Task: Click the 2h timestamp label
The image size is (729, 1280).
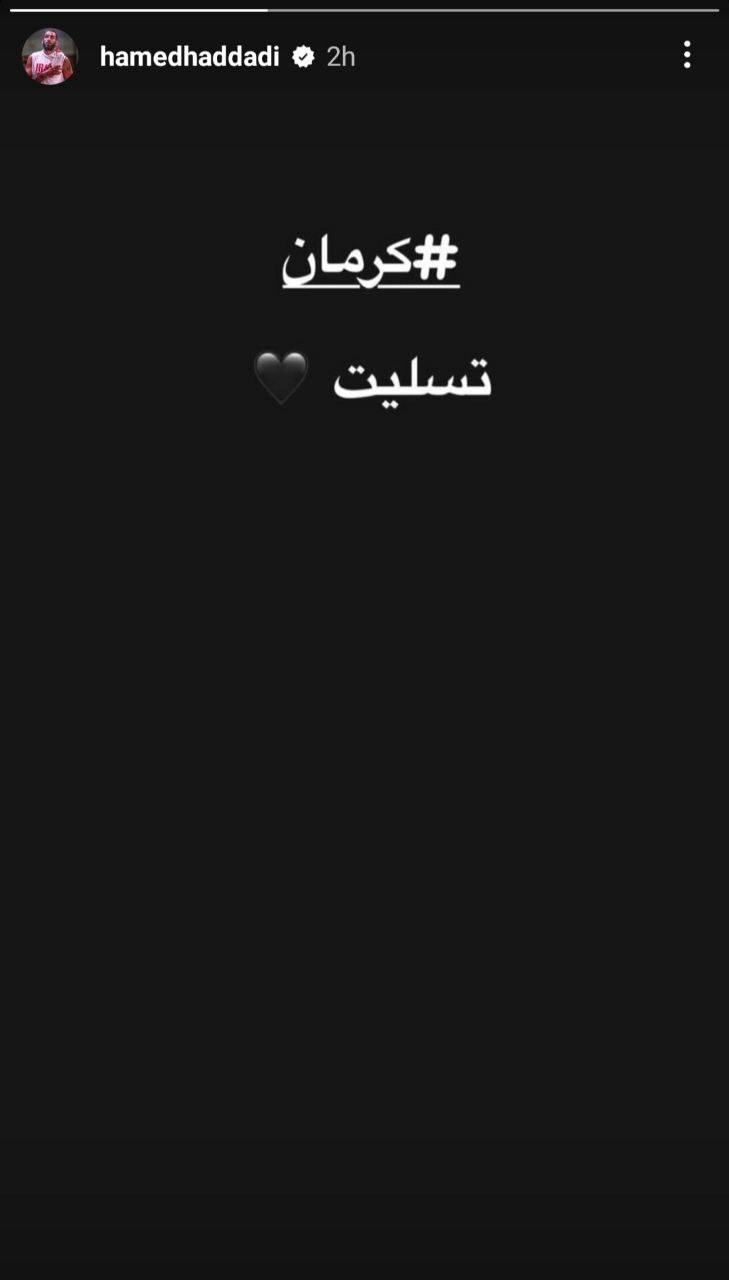Action: point(338,57)
